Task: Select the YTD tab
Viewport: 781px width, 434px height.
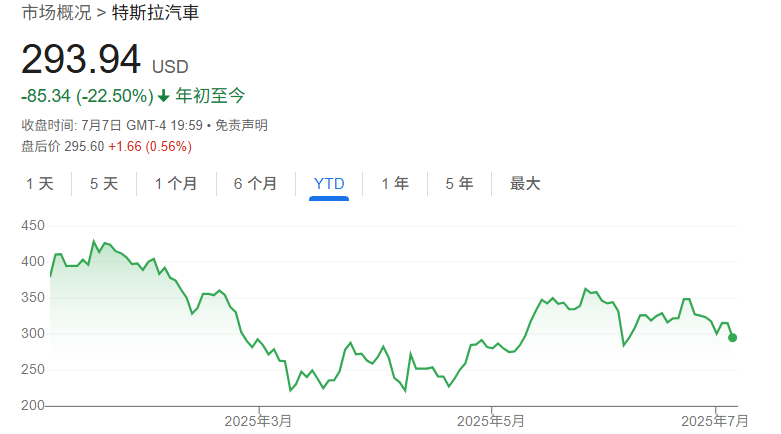Action: coord(329,184)
